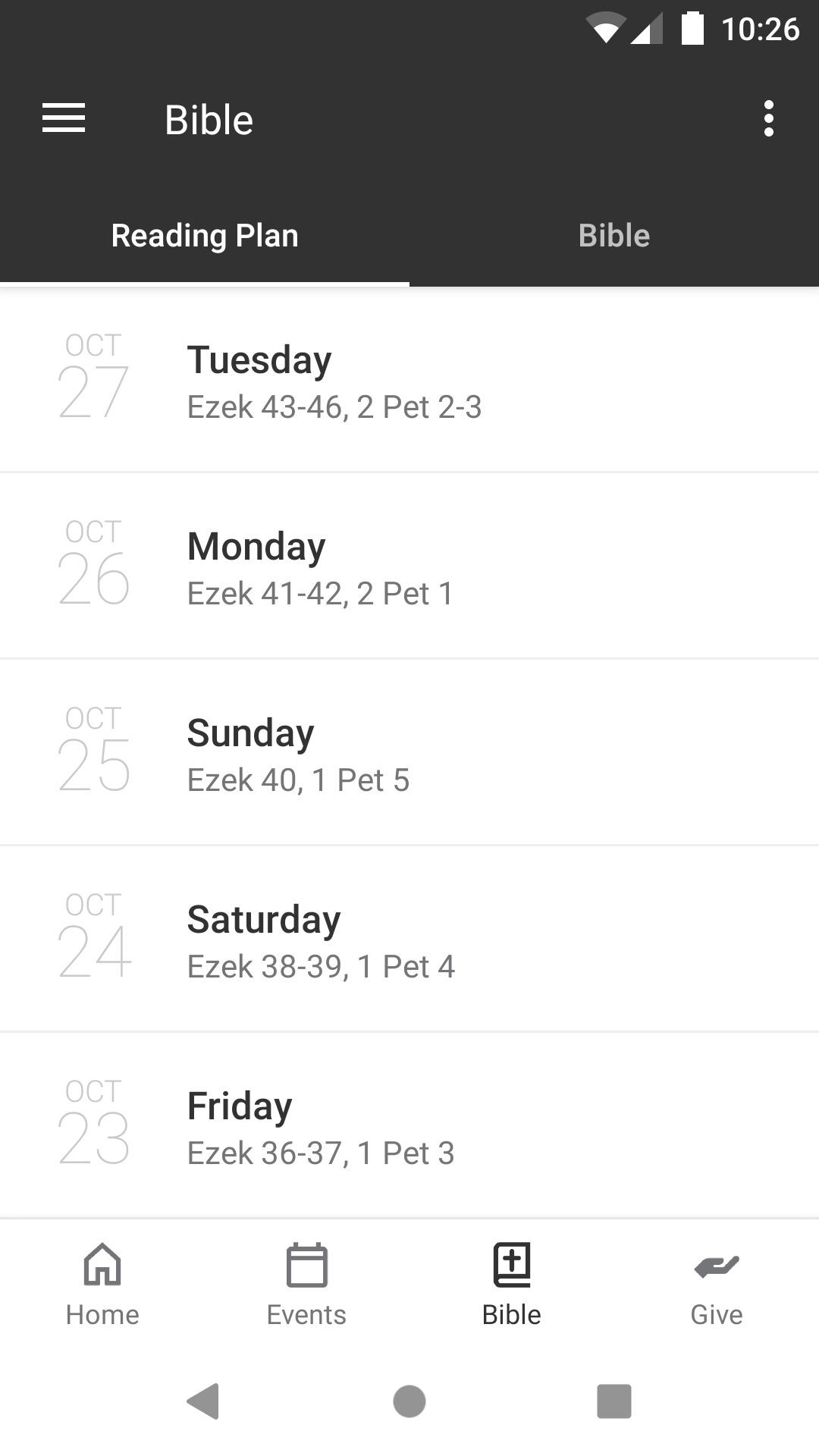Switch to the Reading Plan top tab
Screen dimensions: 819x1456
pyautogui.click(x=205, y=236)
